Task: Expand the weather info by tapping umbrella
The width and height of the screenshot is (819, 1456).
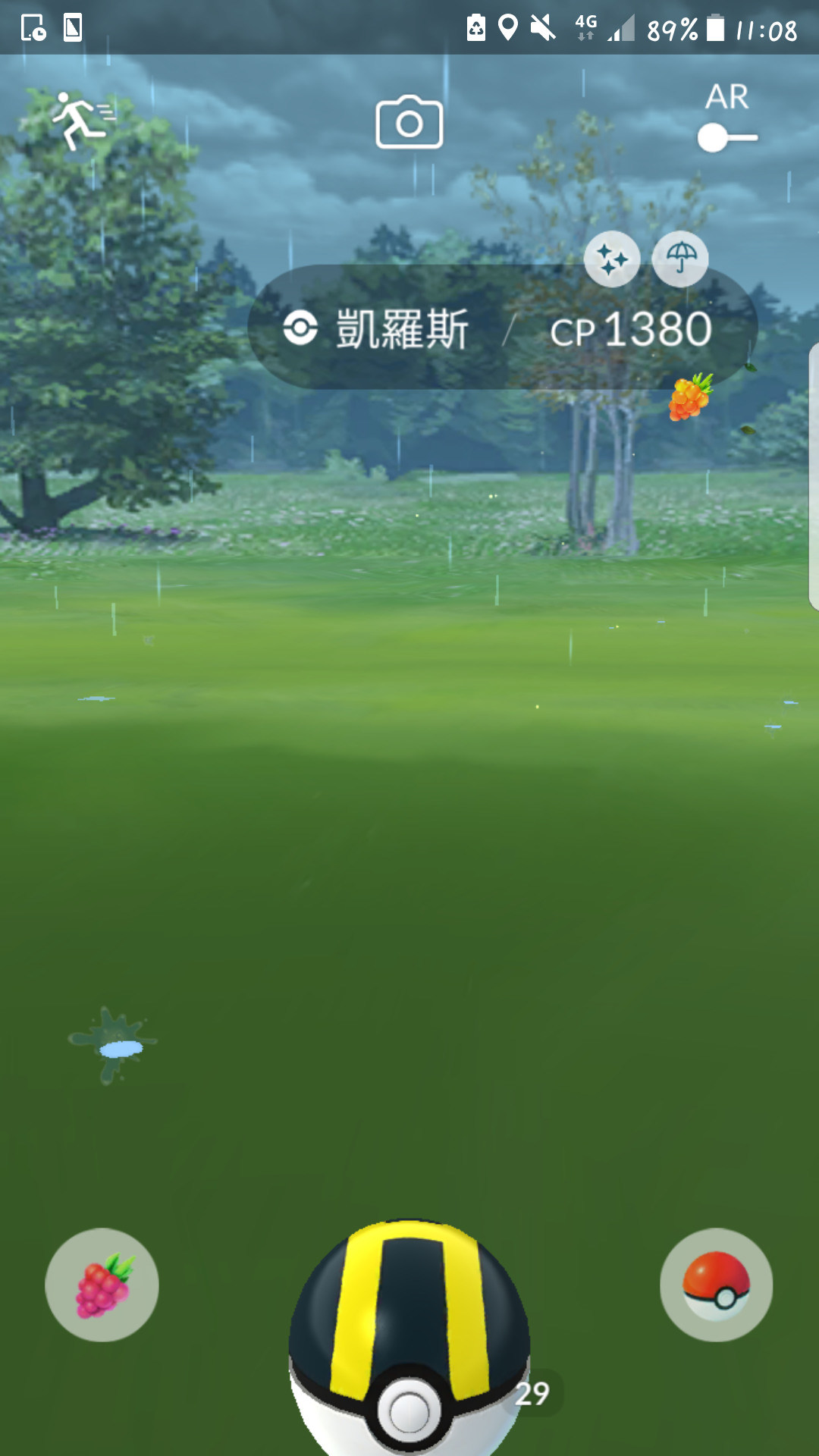Action: tap(680, 259)
